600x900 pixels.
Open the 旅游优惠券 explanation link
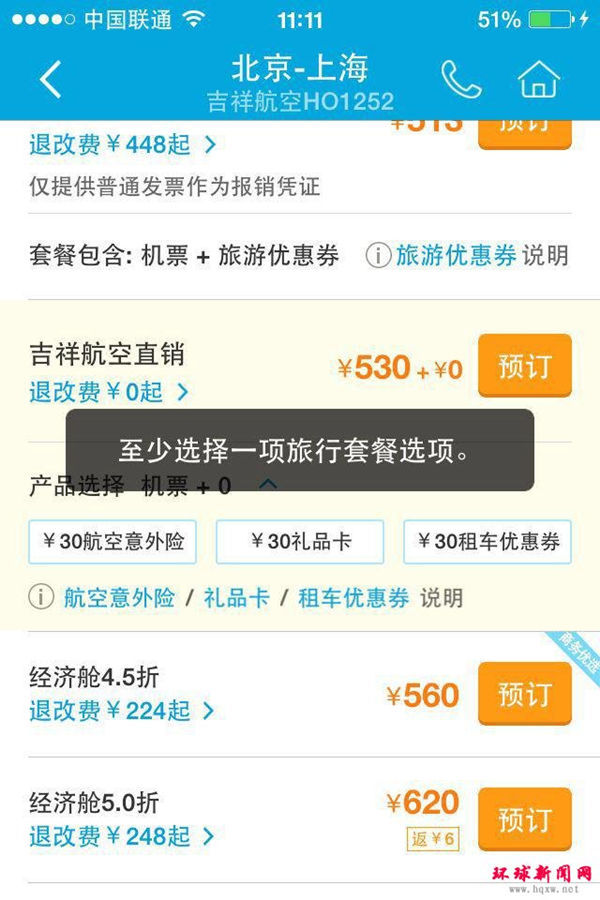(455, 255)
